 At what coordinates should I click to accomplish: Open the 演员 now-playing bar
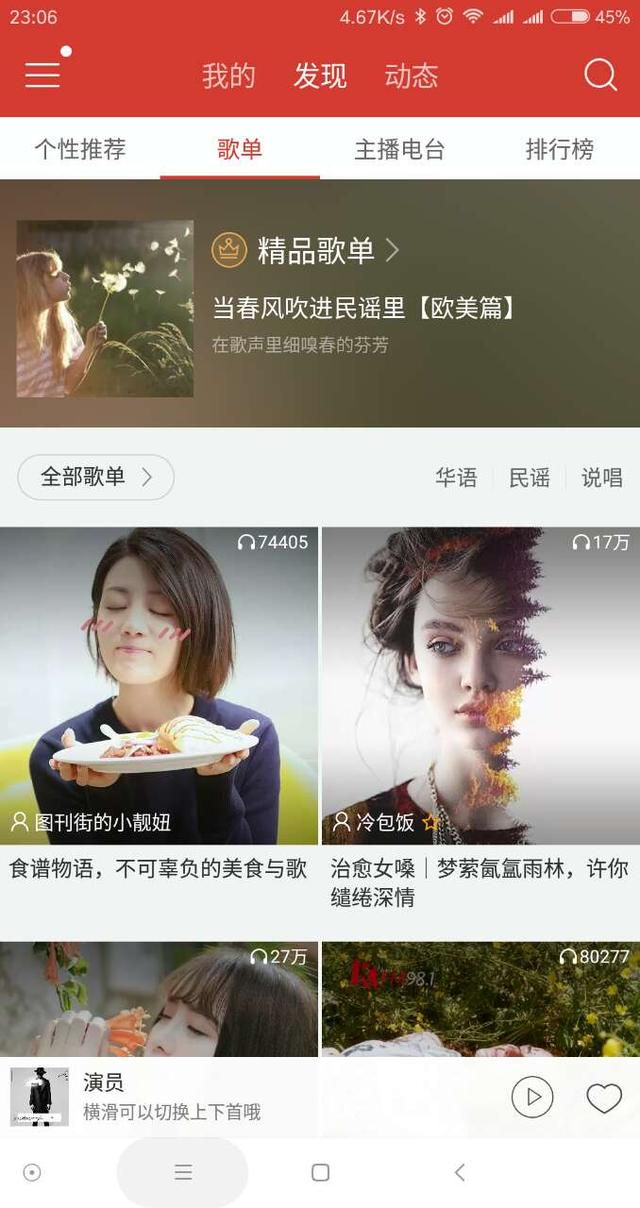pos(250,1097)
